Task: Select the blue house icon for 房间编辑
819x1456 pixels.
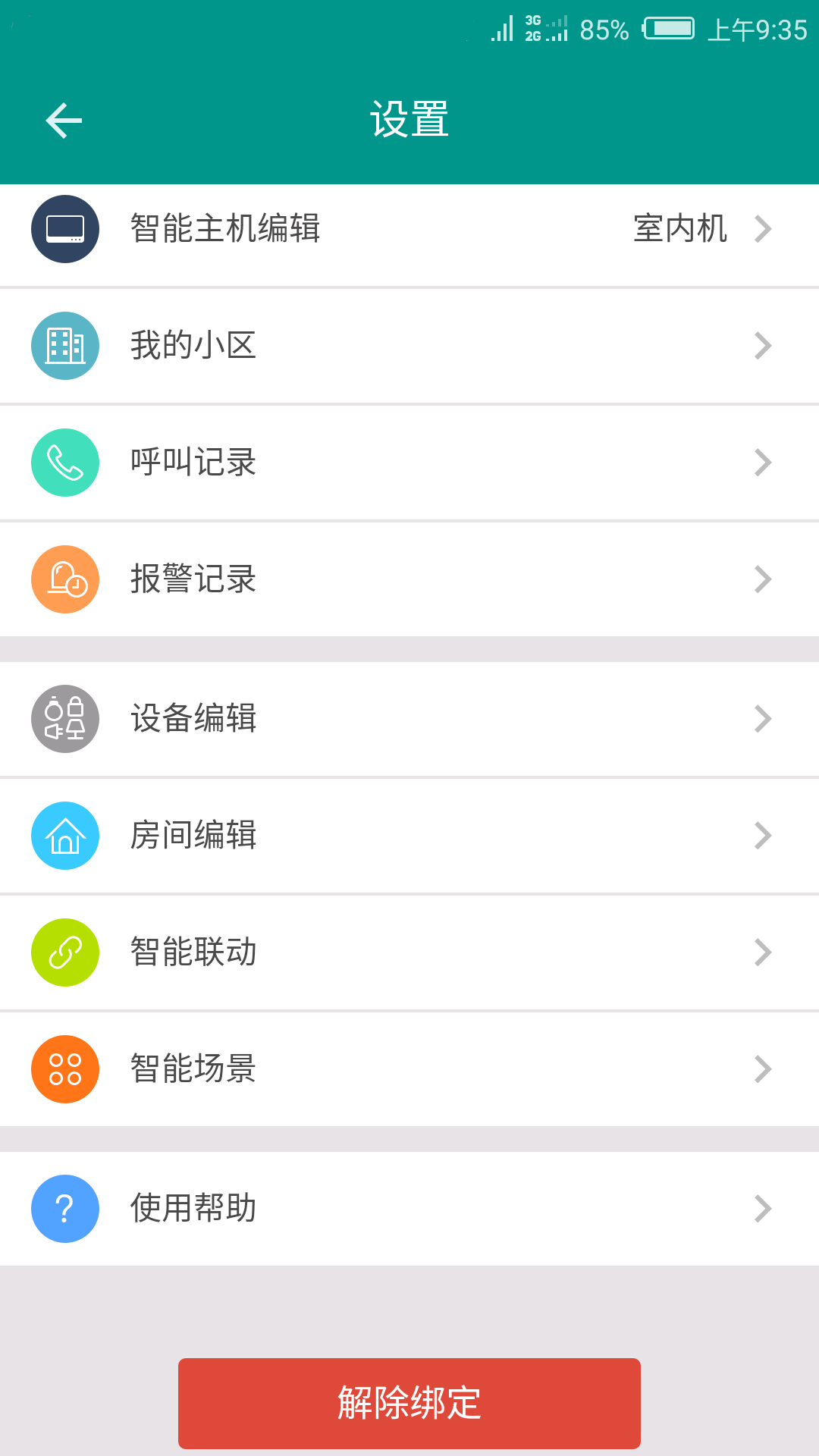Action: click(64, 835)
